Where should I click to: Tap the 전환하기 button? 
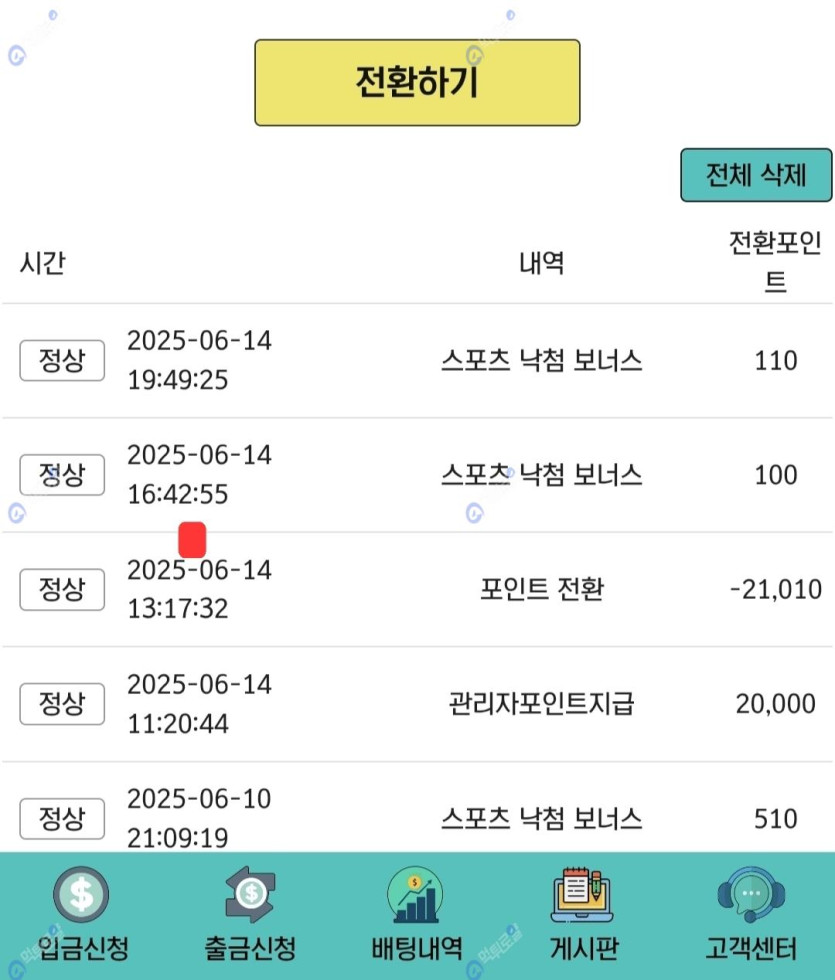[x=417, y=83]
